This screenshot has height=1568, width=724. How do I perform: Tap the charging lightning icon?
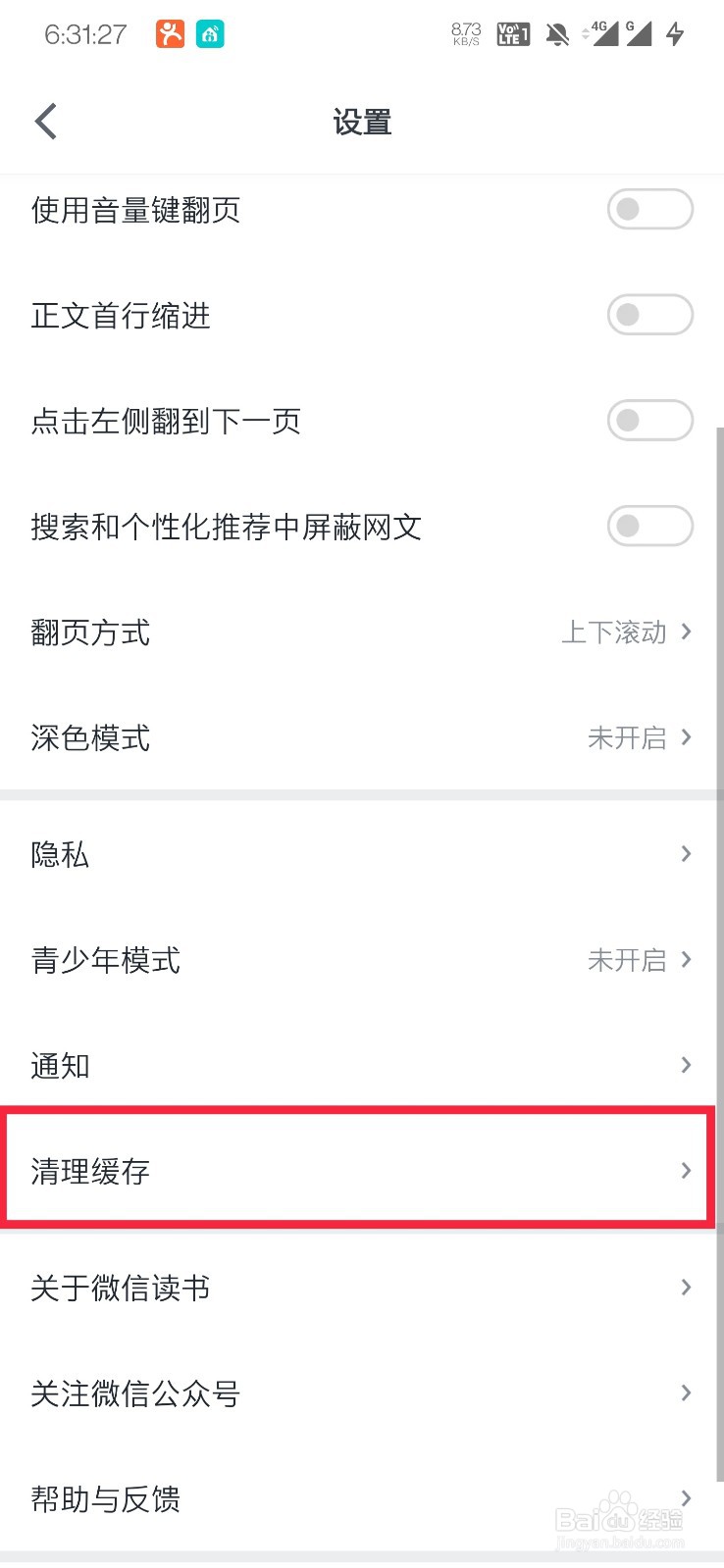click(x=675, y=32)
